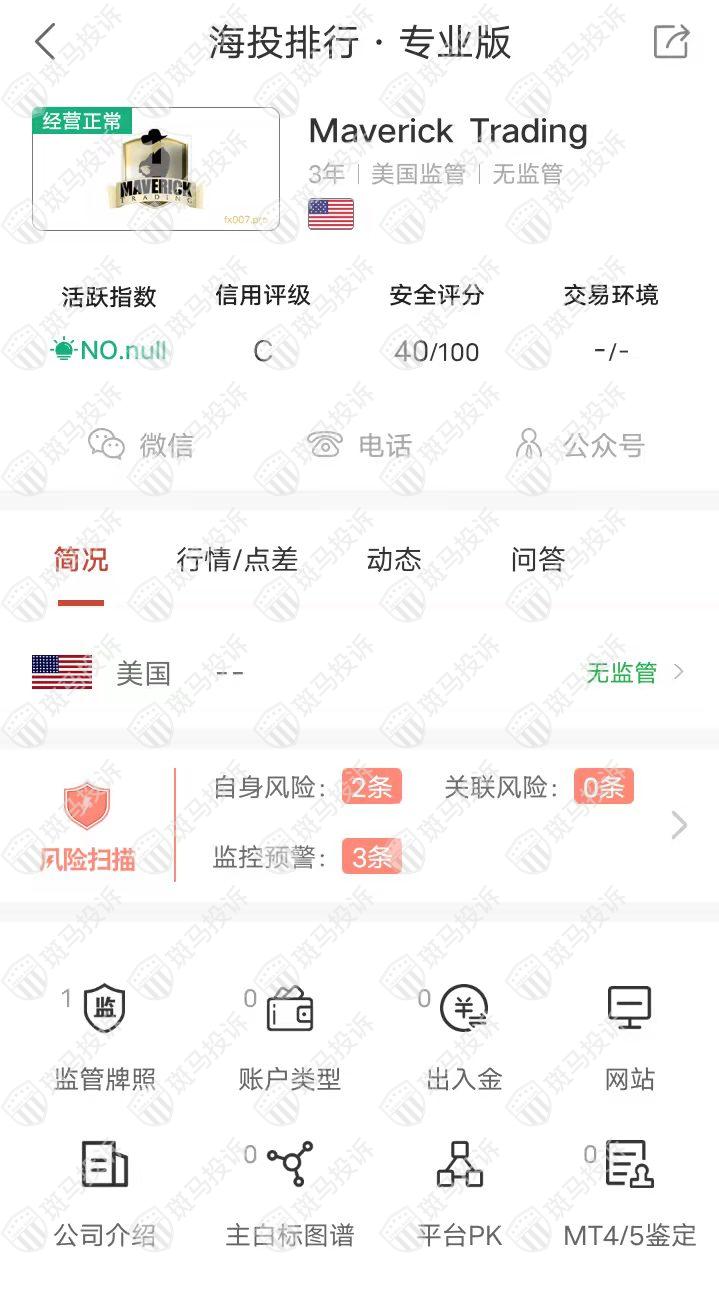Image resolution: width=719 pixels, height=1289 pixels.
Task: Tap the 电话 contact option
Action: 359,445
